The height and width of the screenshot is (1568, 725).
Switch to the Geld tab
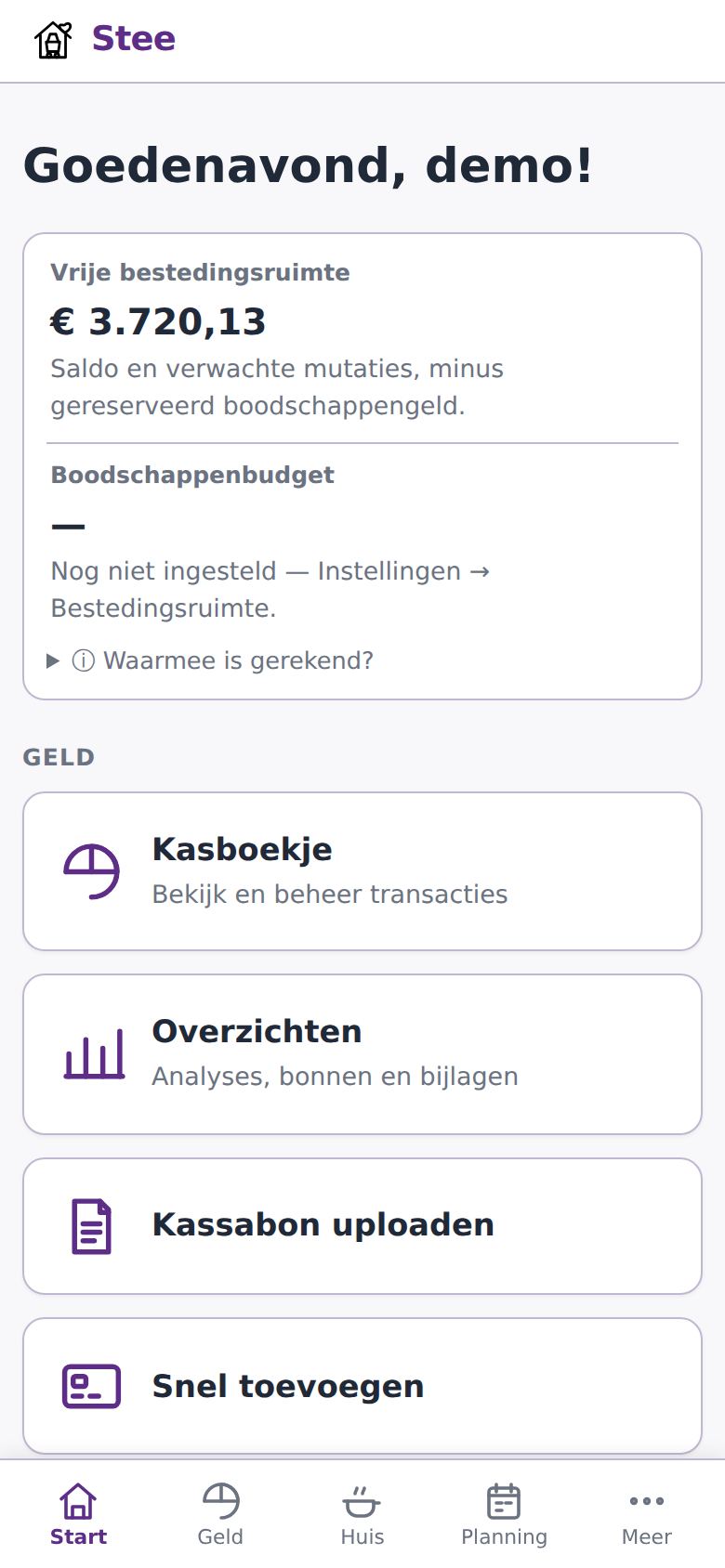coord(220,1514)
